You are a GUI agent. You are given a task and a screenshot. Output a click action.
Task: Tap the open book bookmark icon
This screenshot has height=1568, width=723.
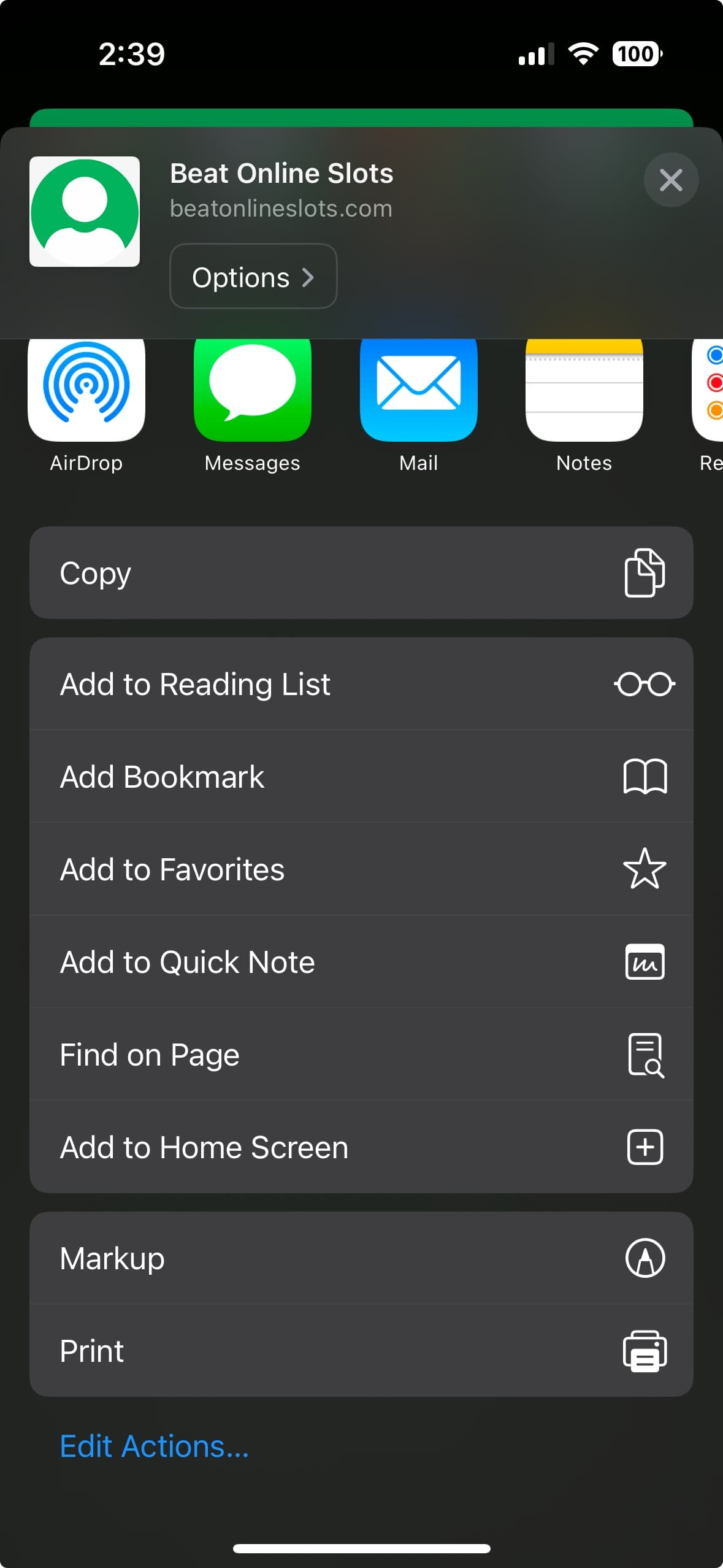click(645, 776)
